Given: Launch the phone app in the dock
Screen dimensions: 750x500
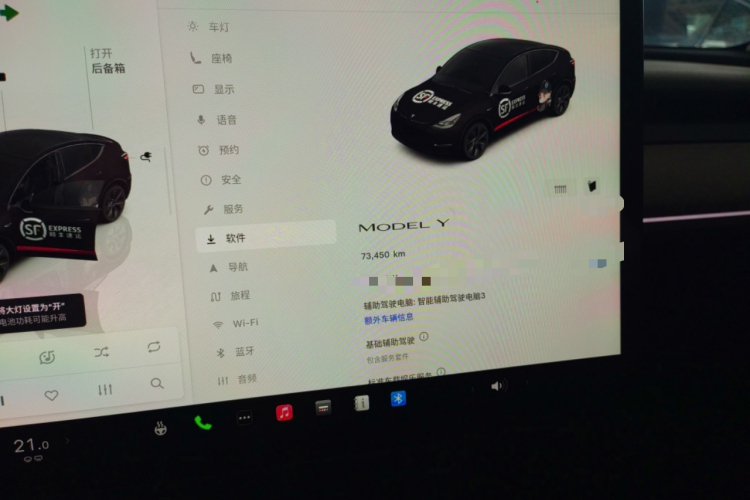Looking at the screenshot, I should (x=203, y=422).
